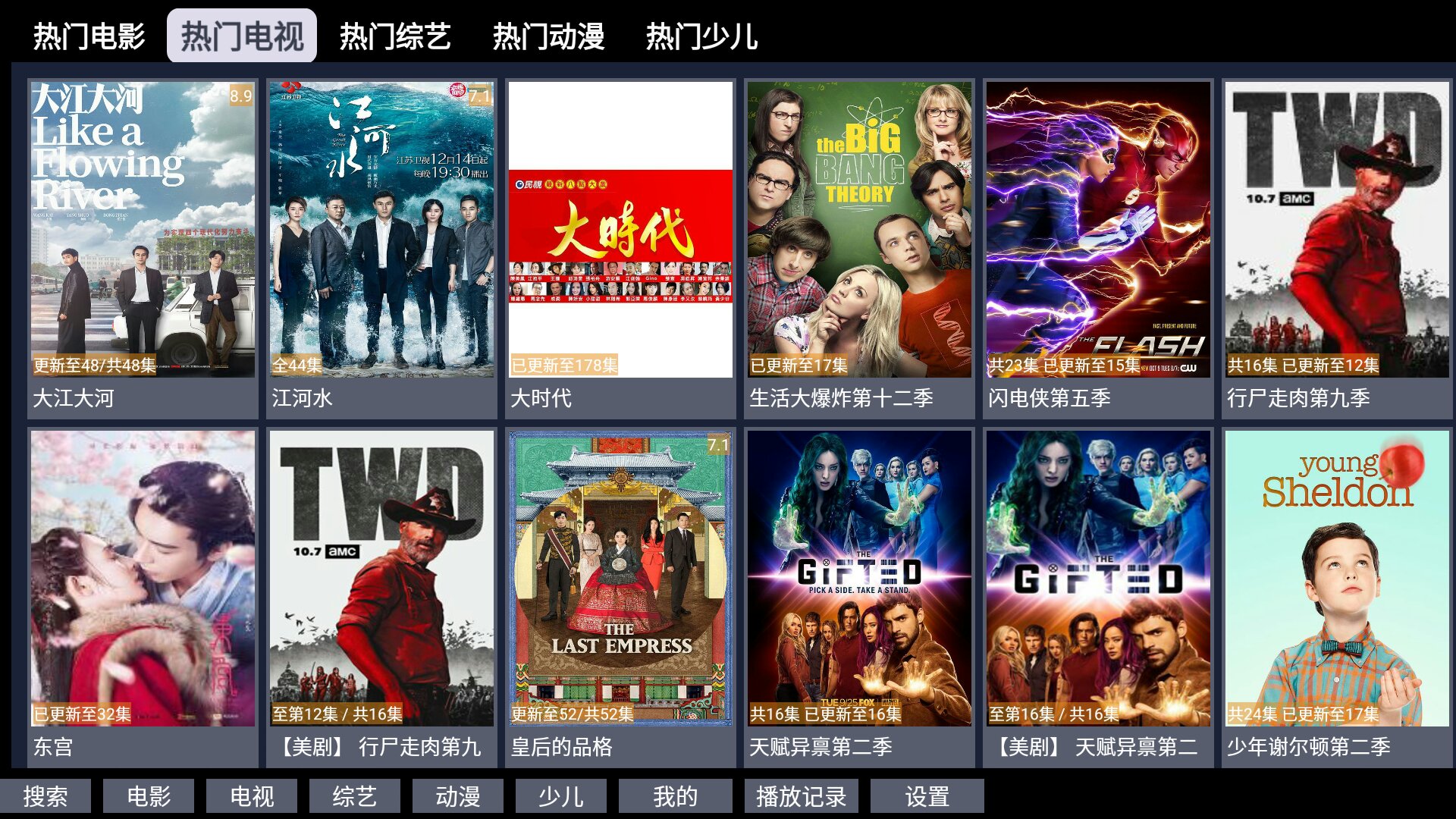1456x819 pixels.
Task: Switch to the 热门综艺 tab
Action: (x=394, y=36)
